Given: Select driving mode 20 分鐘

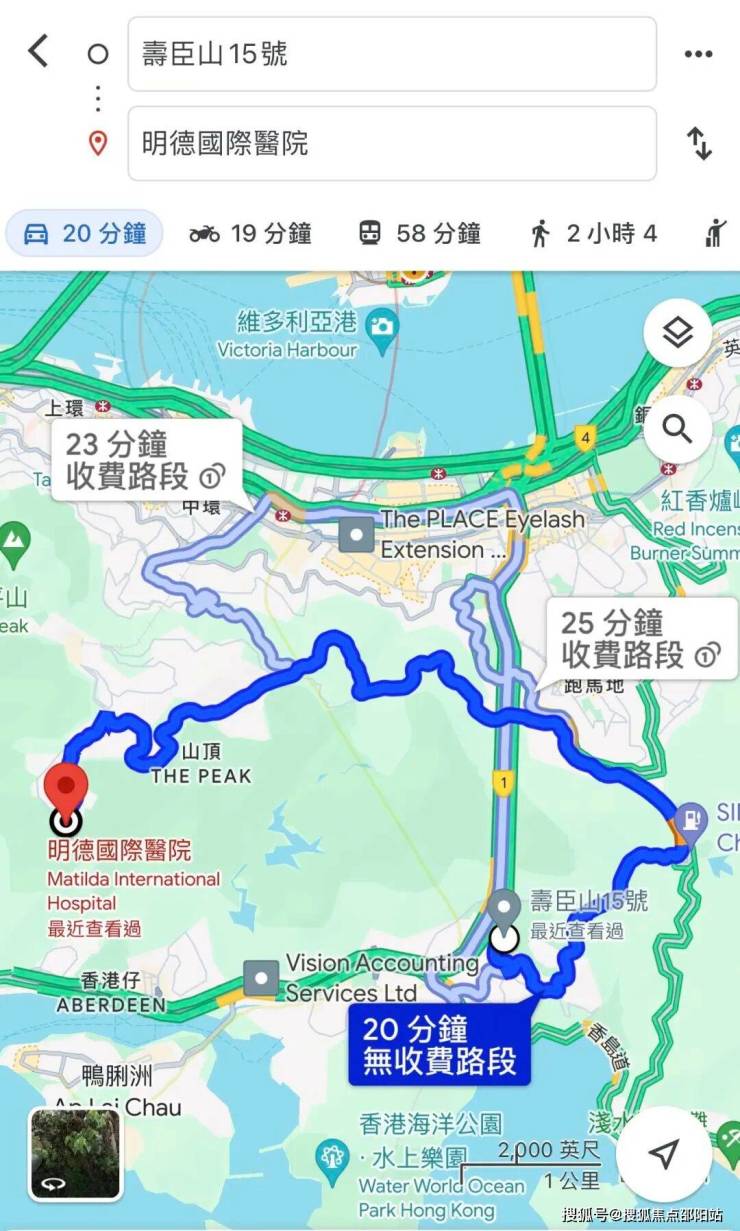Looking at the screenshot, I should click(85, 234).
